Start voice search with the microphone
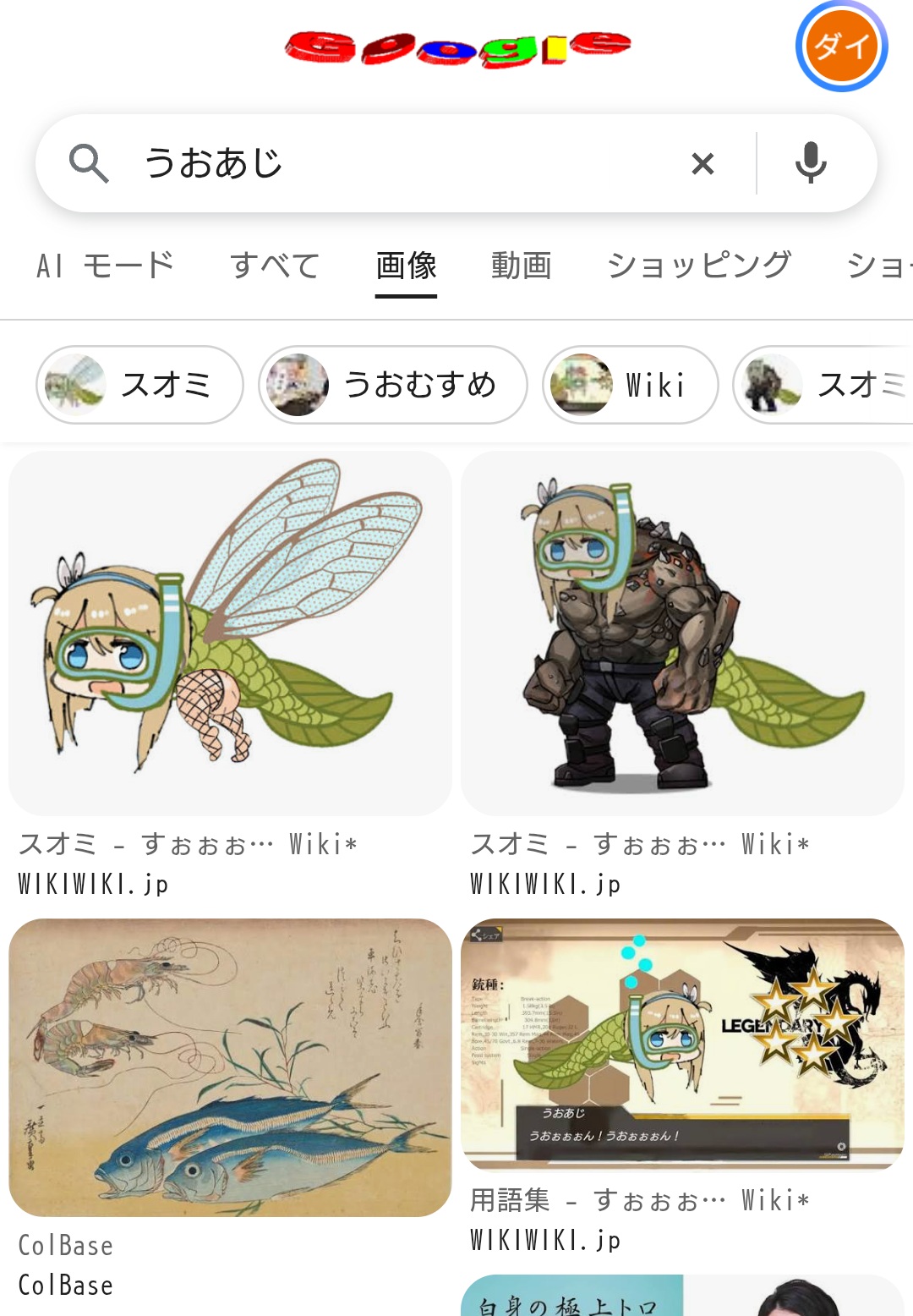 pos(811,163)
